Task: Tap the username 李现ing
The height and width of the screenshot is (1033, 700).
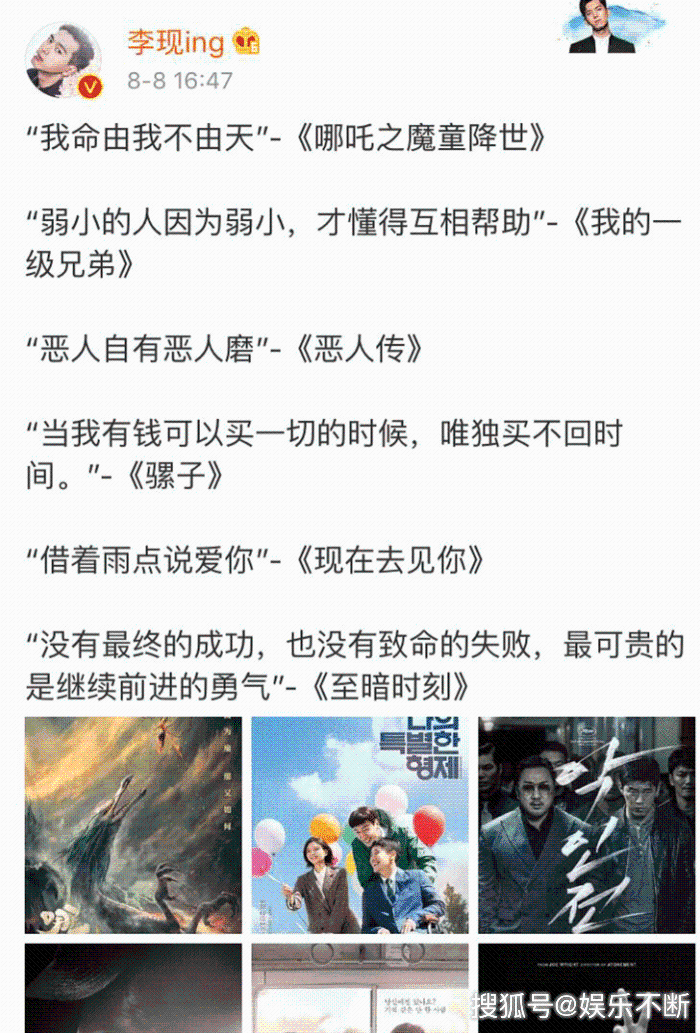Action: (177, 43)
